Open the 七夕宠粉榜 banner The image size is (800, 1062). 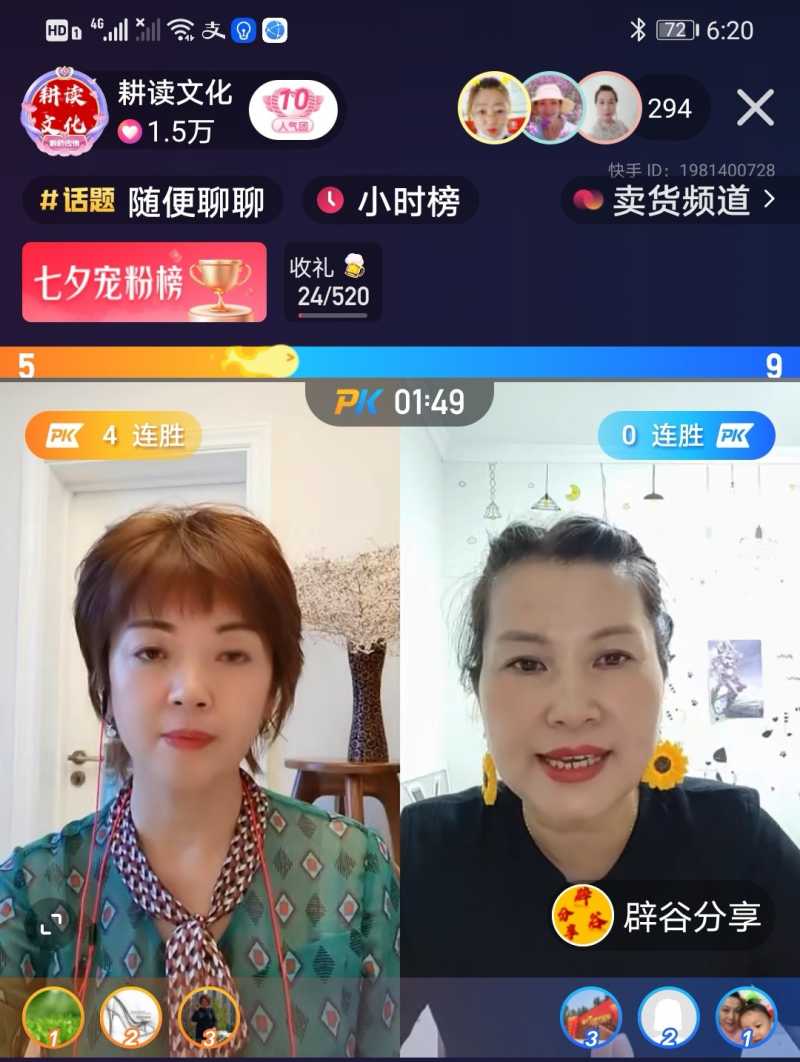(x=144, y=282)
